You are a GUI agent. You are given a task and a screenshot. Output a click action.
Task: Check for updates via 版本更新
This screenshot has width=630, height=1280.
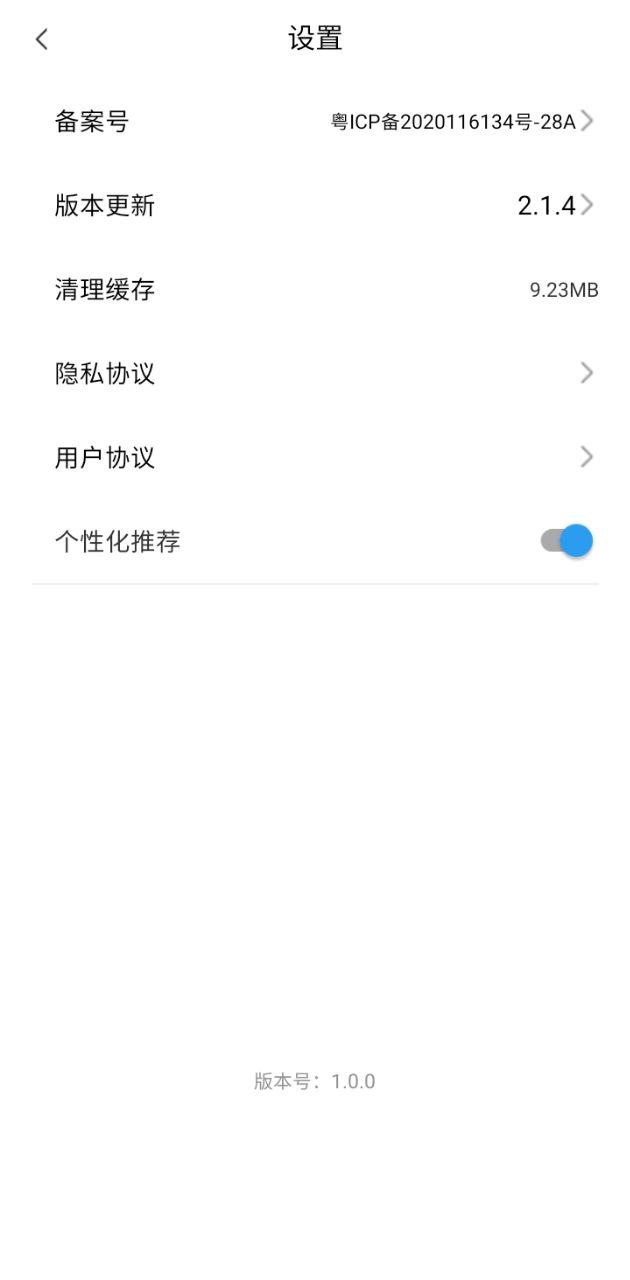(x=315, y=206)
